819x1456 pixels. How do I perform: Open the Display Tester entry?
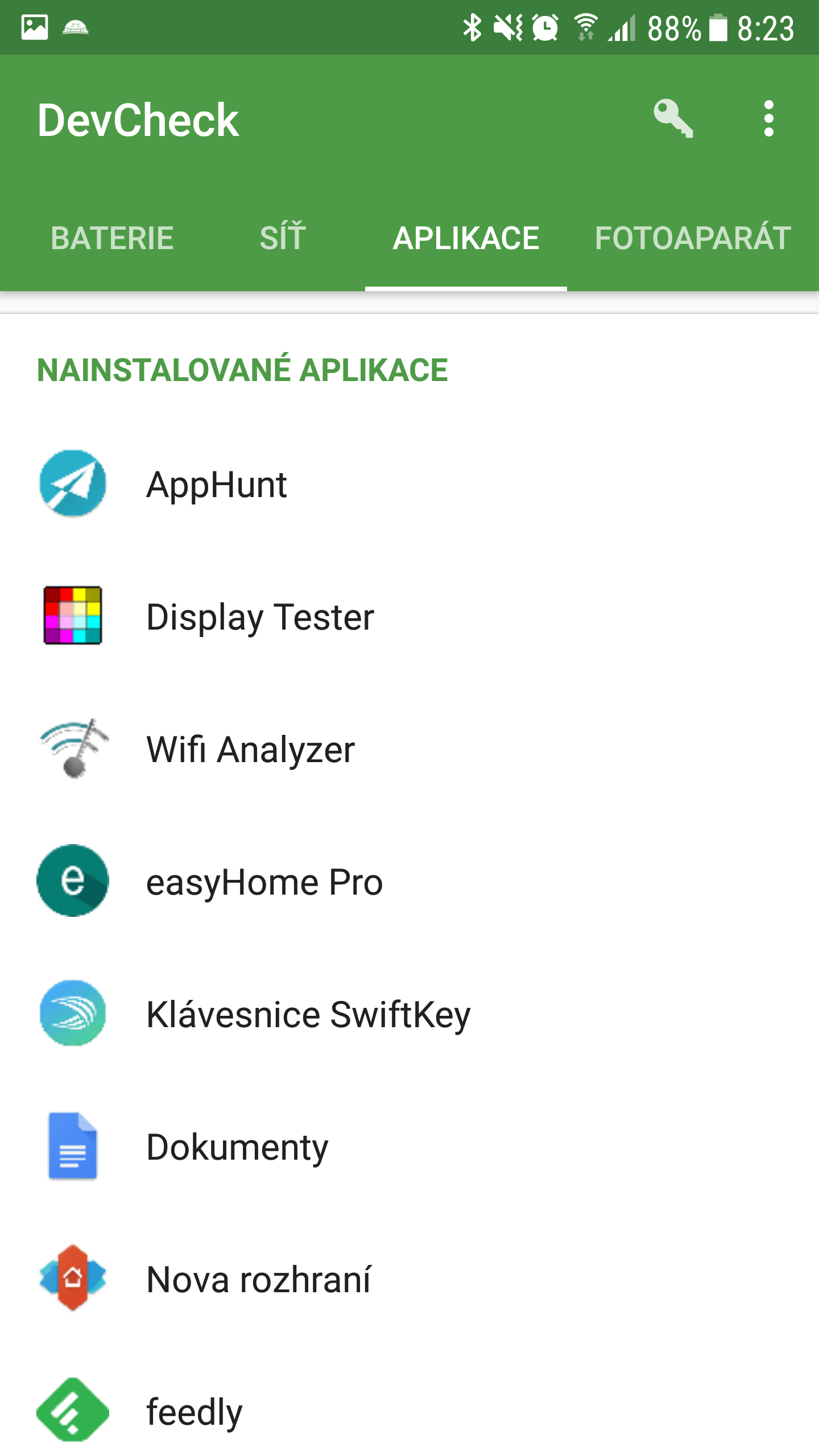[409, 617]
